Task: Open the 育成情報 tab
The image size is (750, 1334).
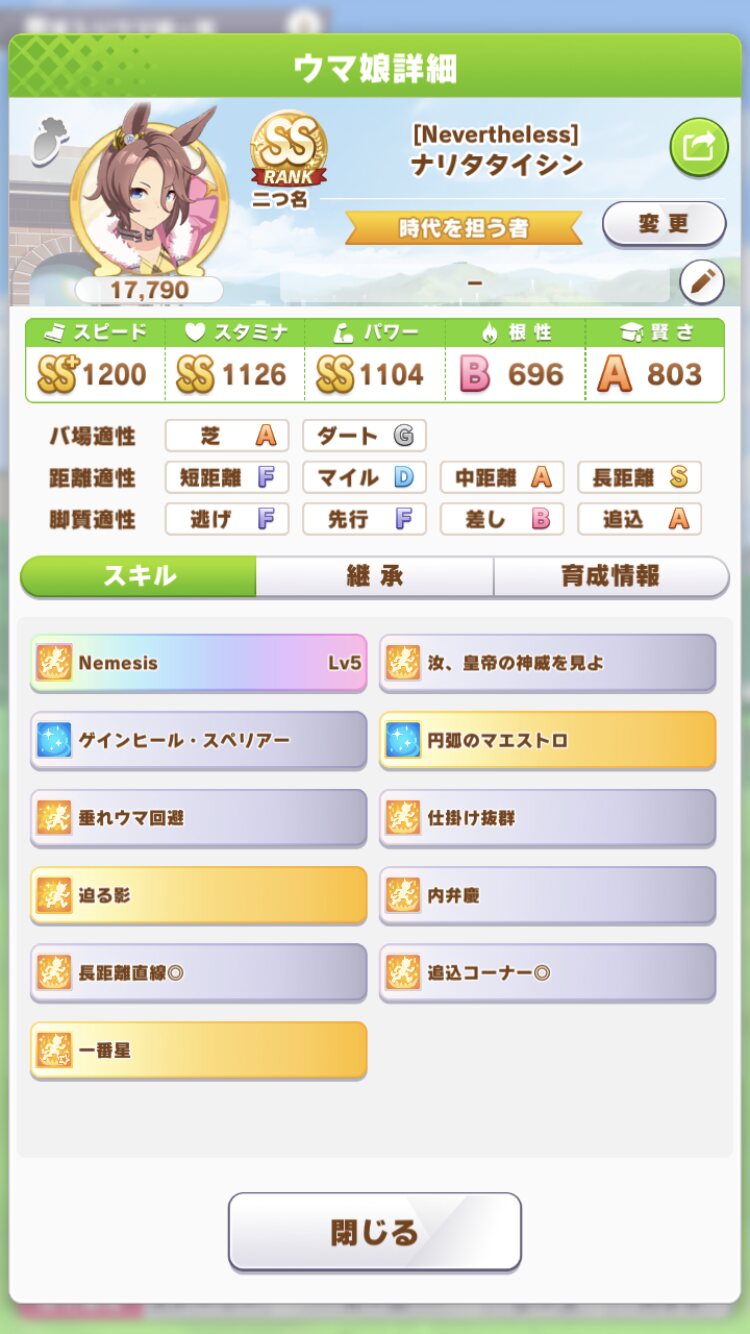Action: 610,576
